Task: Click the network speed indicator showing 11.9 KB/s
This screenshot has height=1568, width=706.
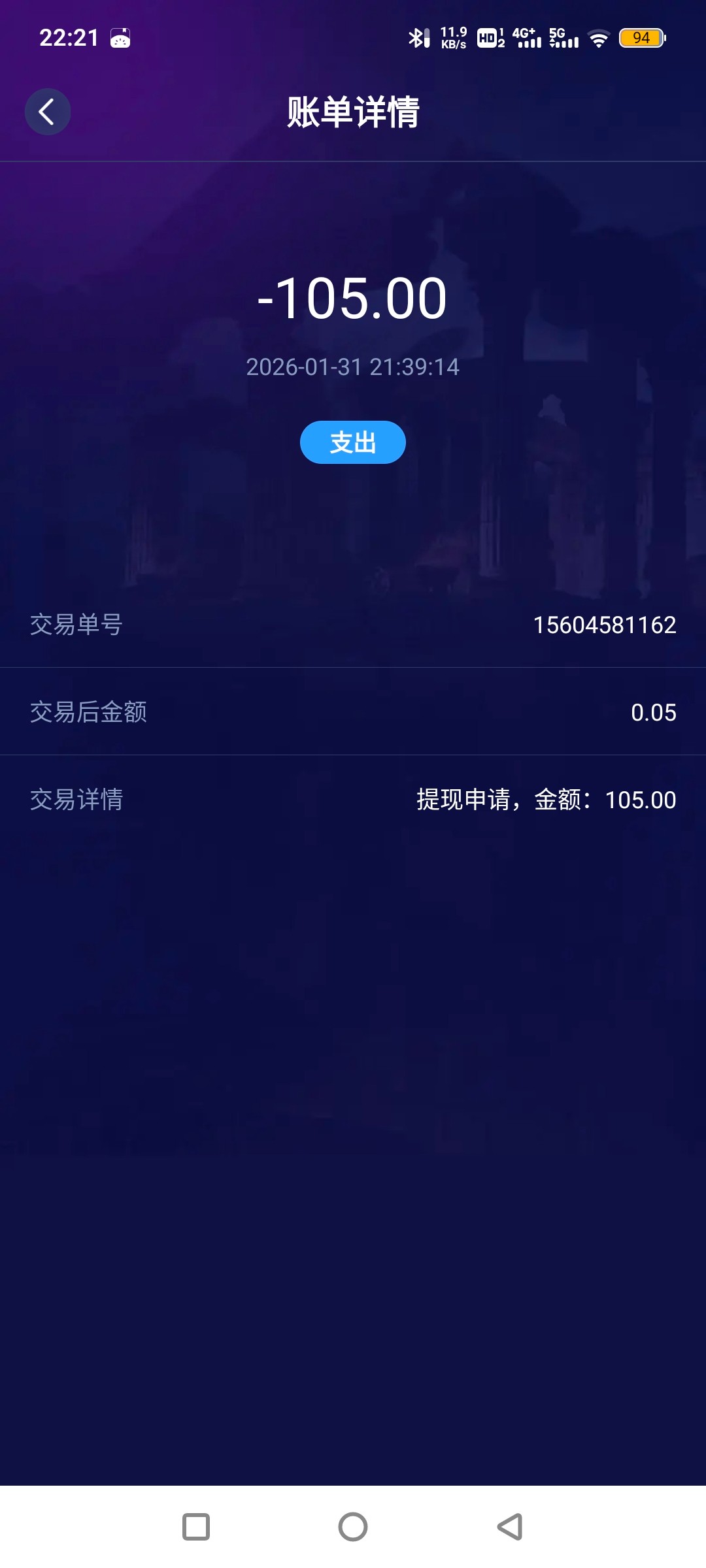Action: (x=452, y=37)
